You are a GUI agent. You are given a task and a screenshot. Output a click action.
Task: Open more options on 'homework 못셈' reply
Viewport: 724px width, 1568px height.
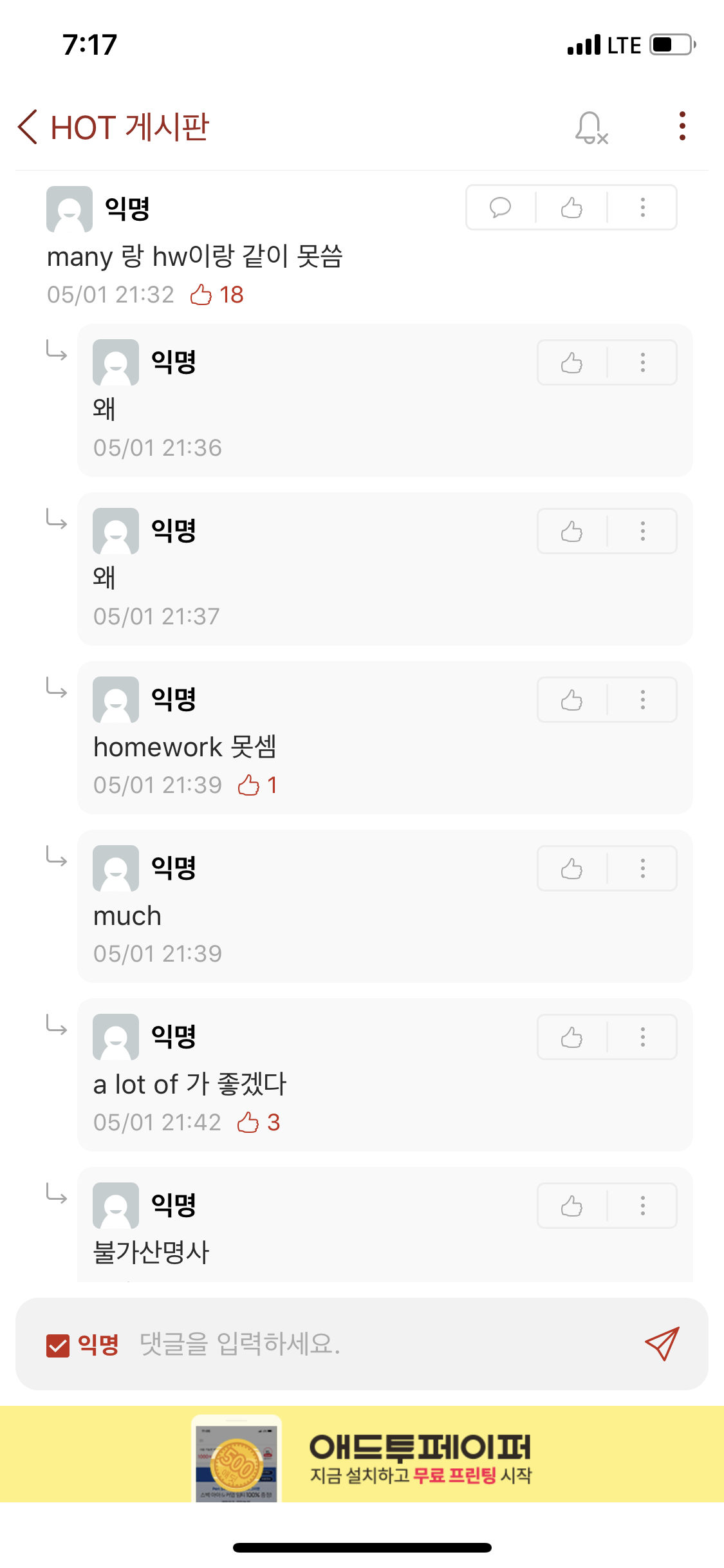[x=642, y=700]
